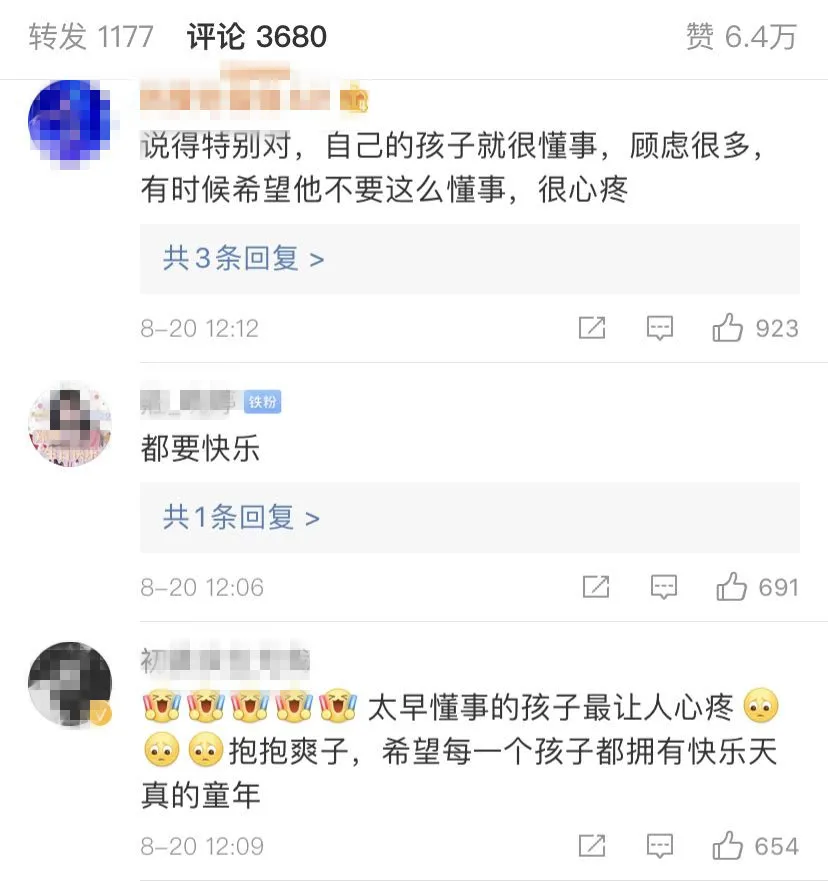
Task: Like the comment with 654 likes
Action: coord(728,846)
